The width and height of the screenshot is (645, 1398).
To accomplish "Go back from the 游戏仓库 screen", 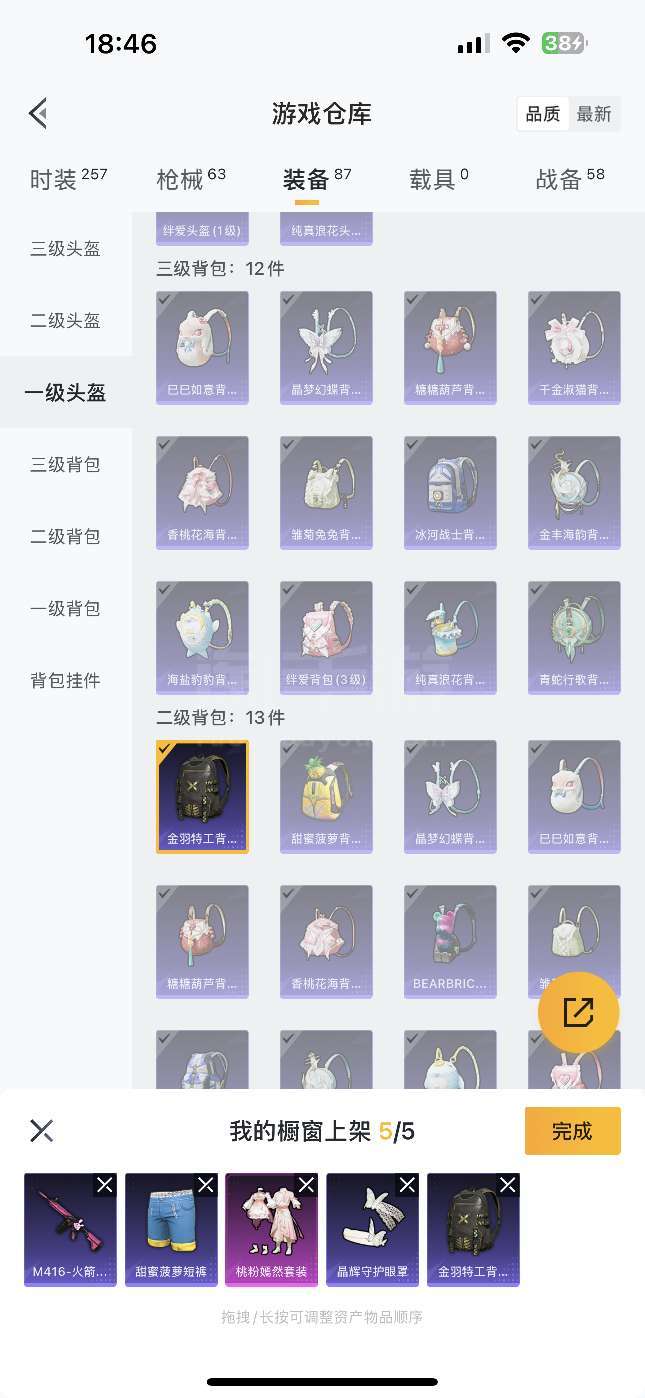I will pyautogui.click(x=39, y=113).
